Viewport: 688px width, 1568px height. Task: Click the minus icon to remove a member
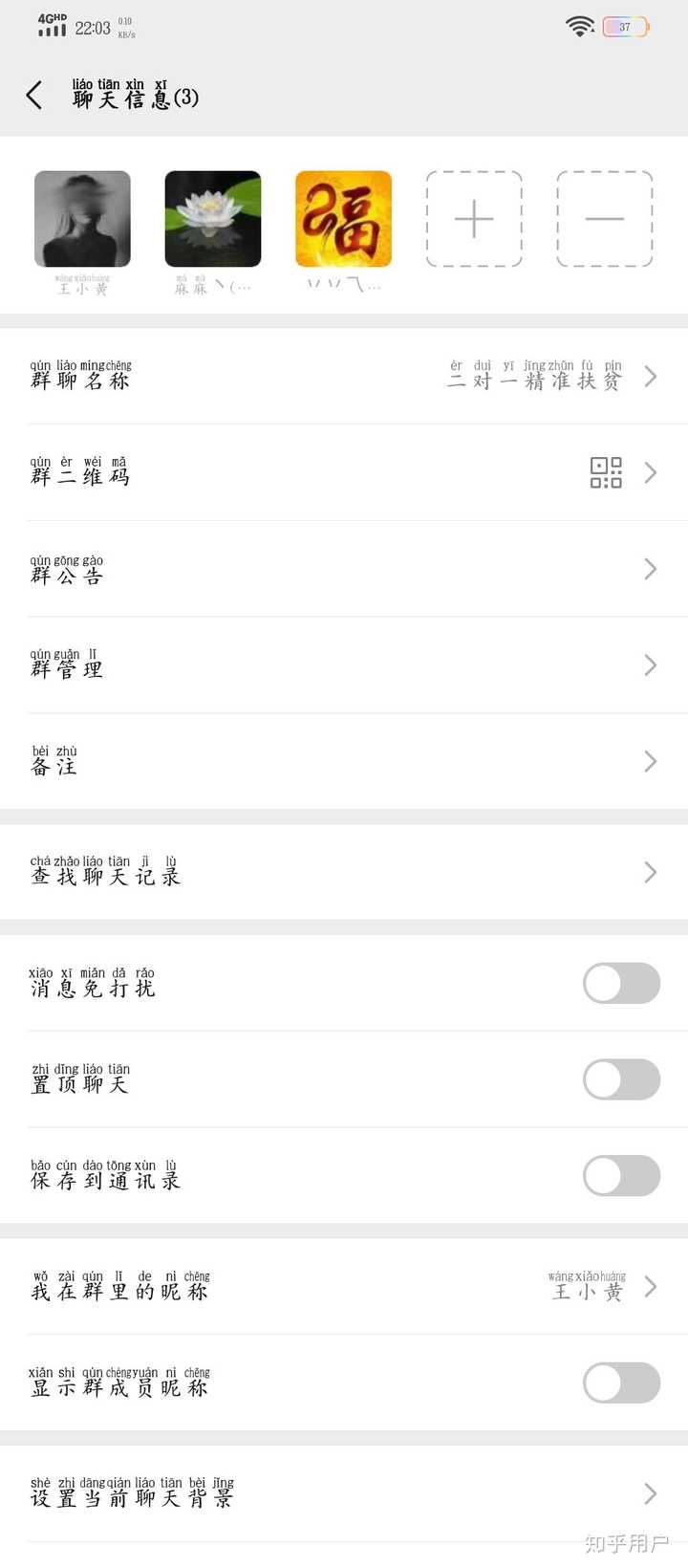pos(604,218)
